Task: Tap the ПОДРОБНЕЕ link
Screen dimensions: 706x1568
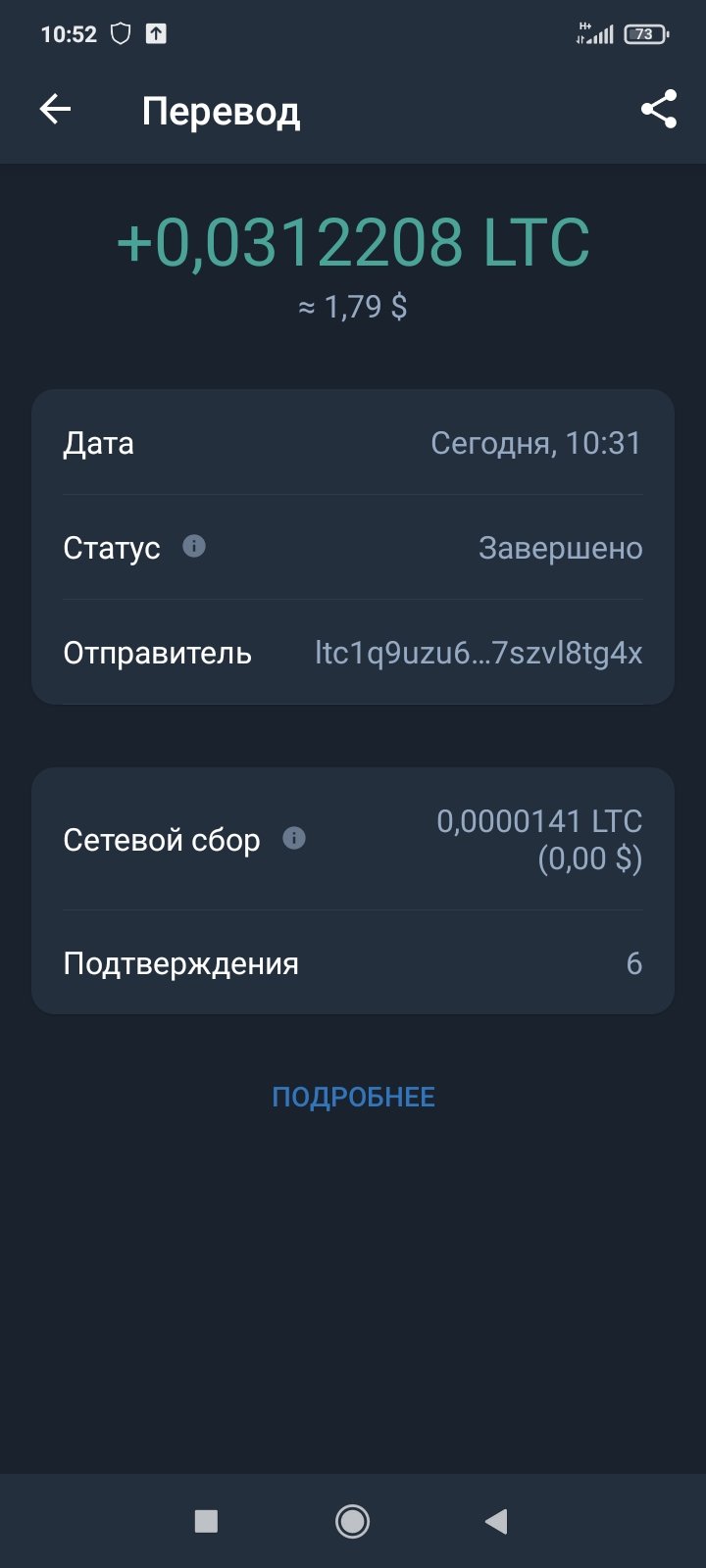Action: click(x=353, y=1097)
